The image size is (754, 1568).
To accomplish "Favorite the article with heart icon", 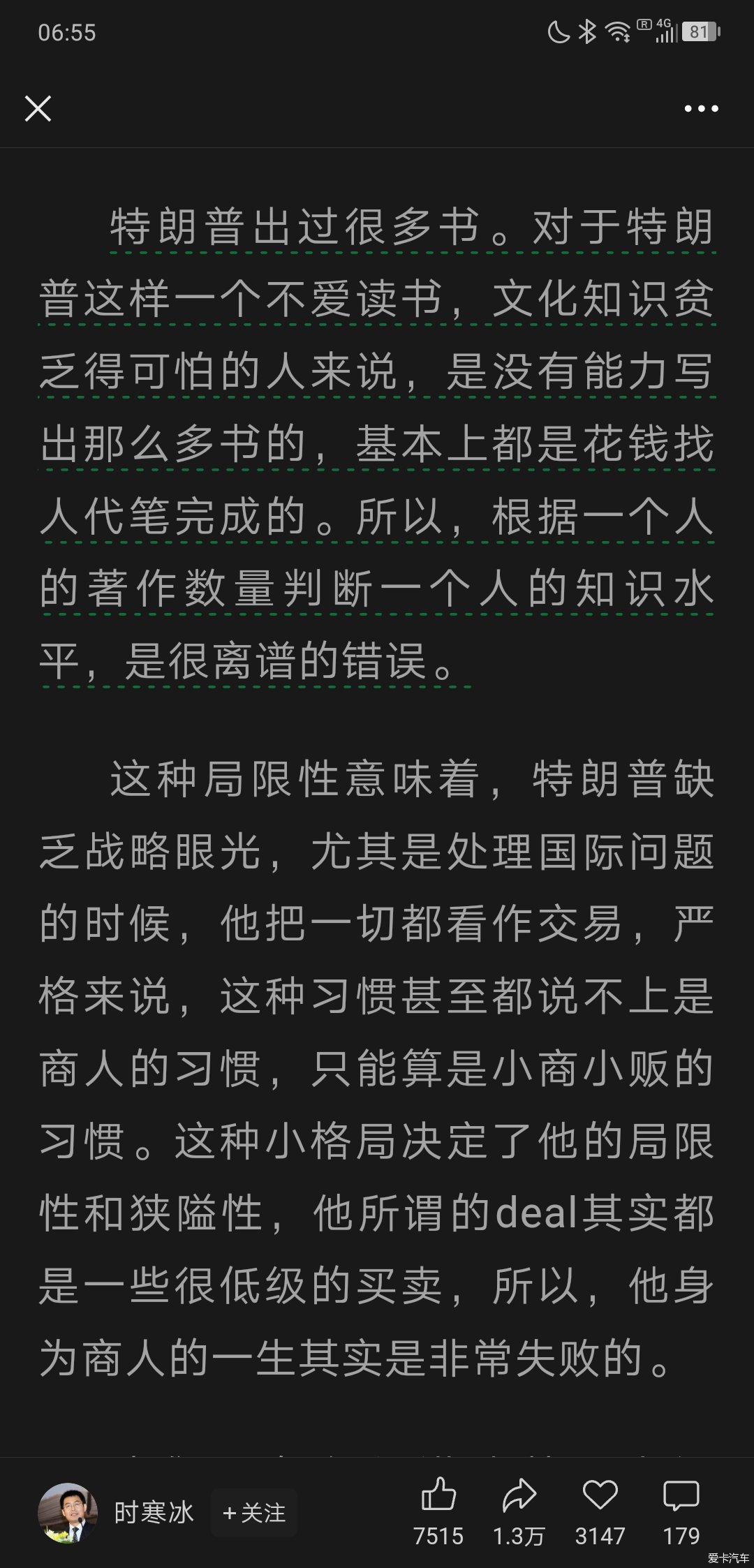I will 600,1496.
